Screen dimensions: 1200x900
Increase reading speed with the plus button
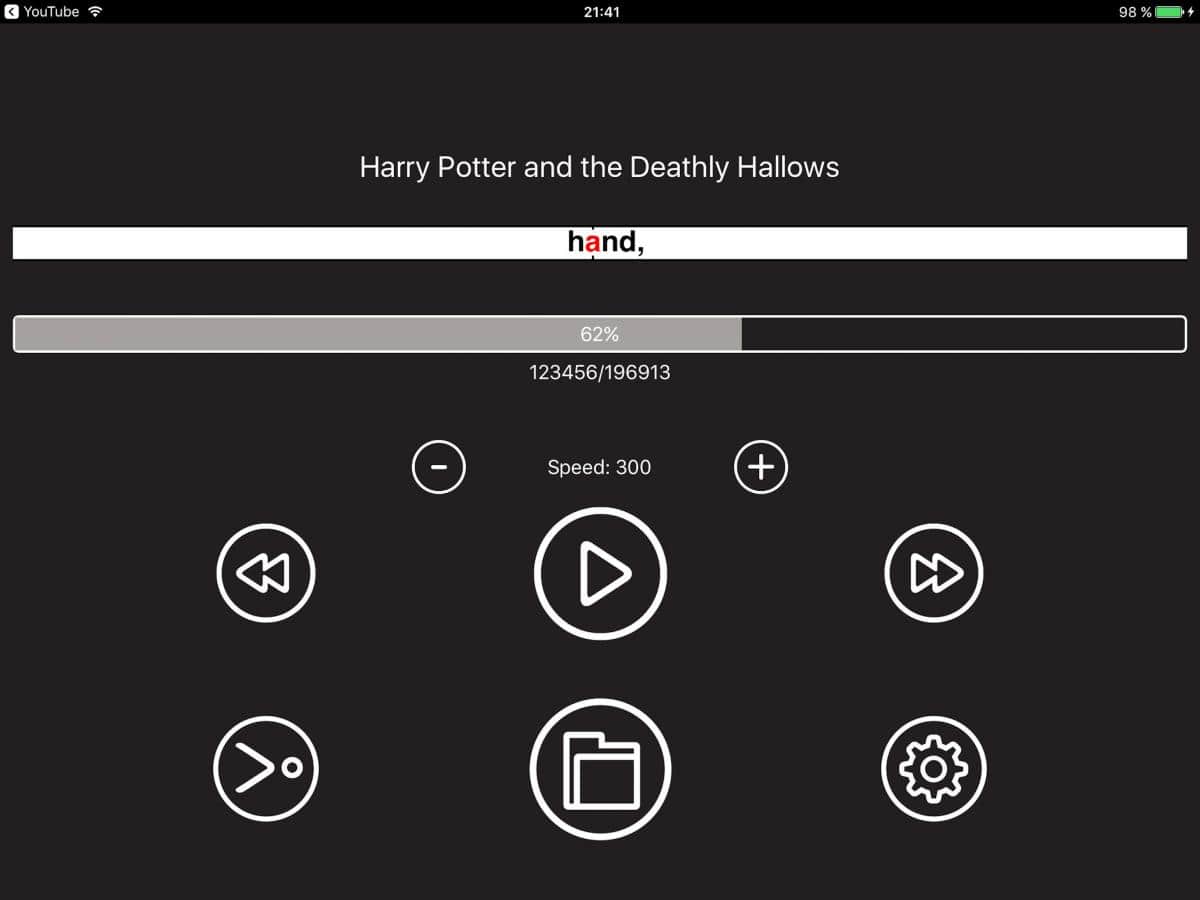(761, 467)
